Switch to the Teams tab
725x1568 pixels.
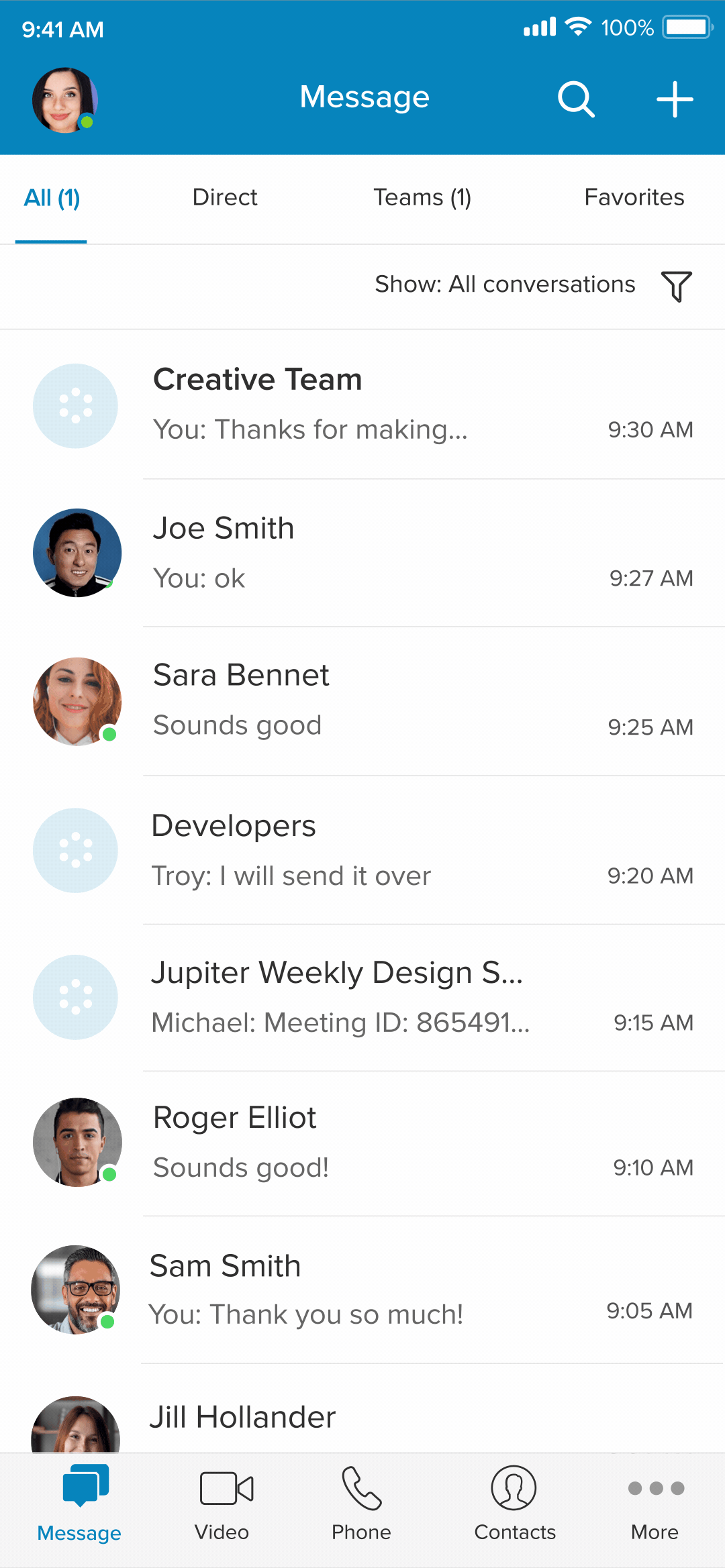[x=422, y=198]
